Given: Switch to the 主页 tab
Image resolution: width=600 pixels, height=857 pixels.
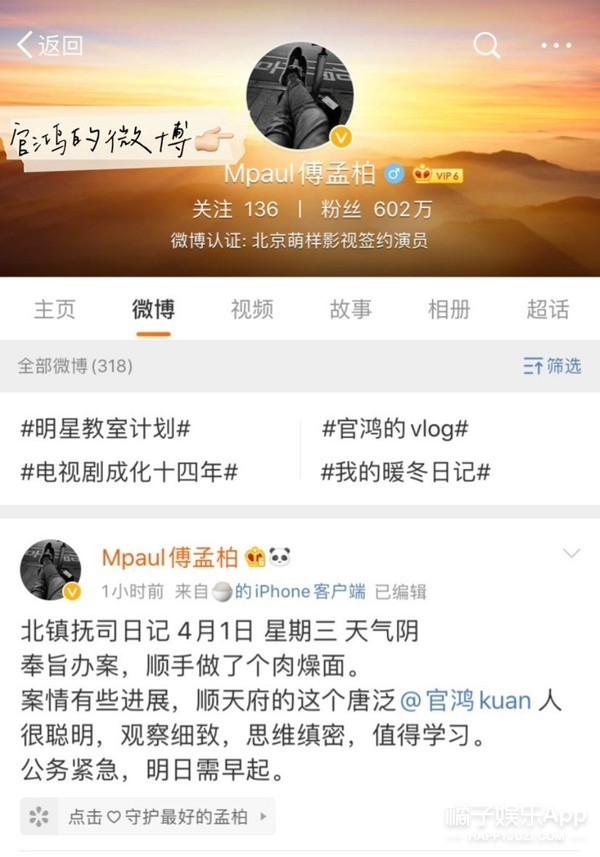Looking at the screenshot, I should pos(55,309).
